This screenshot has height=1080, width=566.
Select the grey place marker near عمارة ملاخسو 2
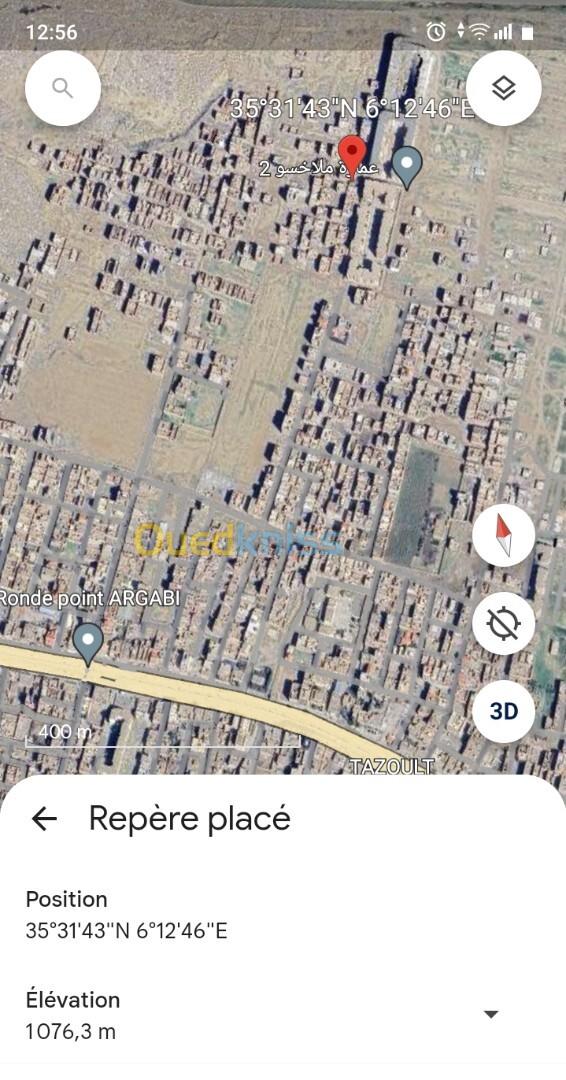point(407,167)
